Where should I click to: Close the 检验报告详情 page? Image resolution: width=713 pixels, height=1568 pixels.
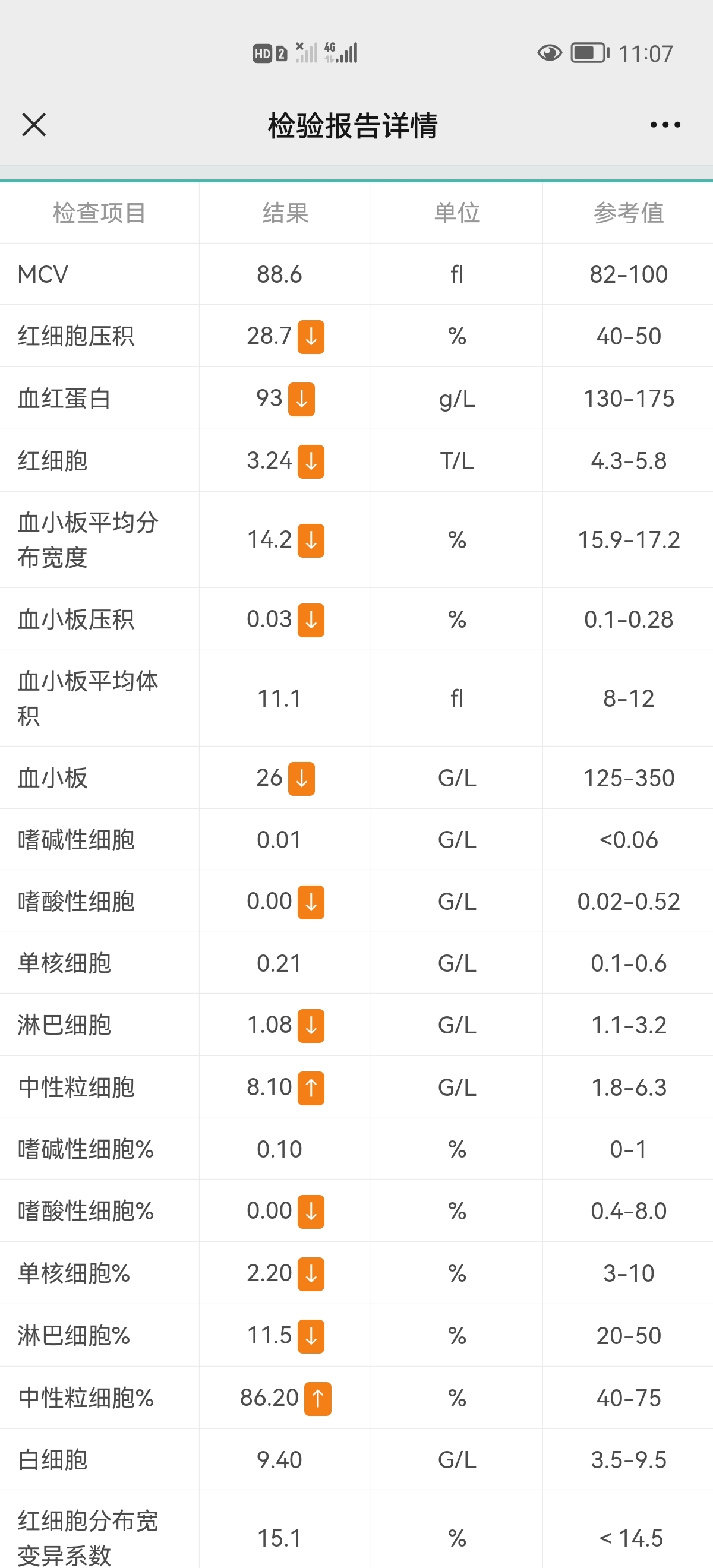point(34,125)
